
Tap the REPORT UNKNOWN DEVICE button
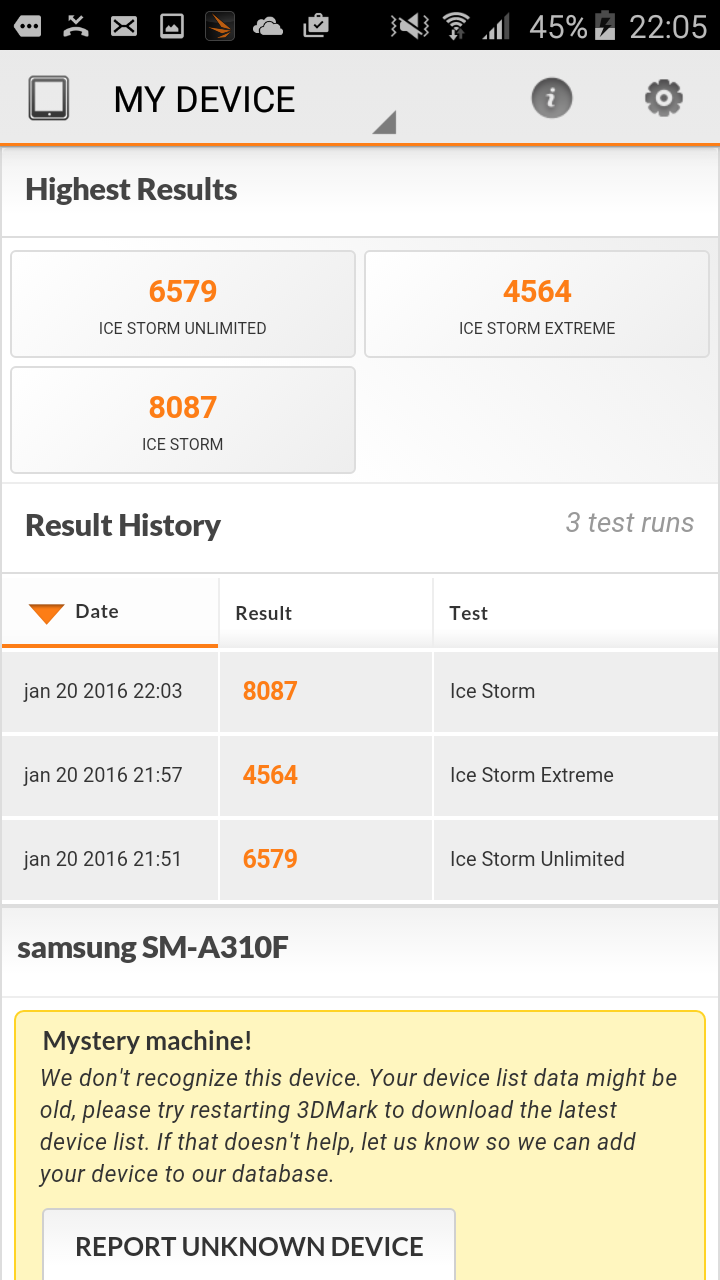pos(249,1245)
